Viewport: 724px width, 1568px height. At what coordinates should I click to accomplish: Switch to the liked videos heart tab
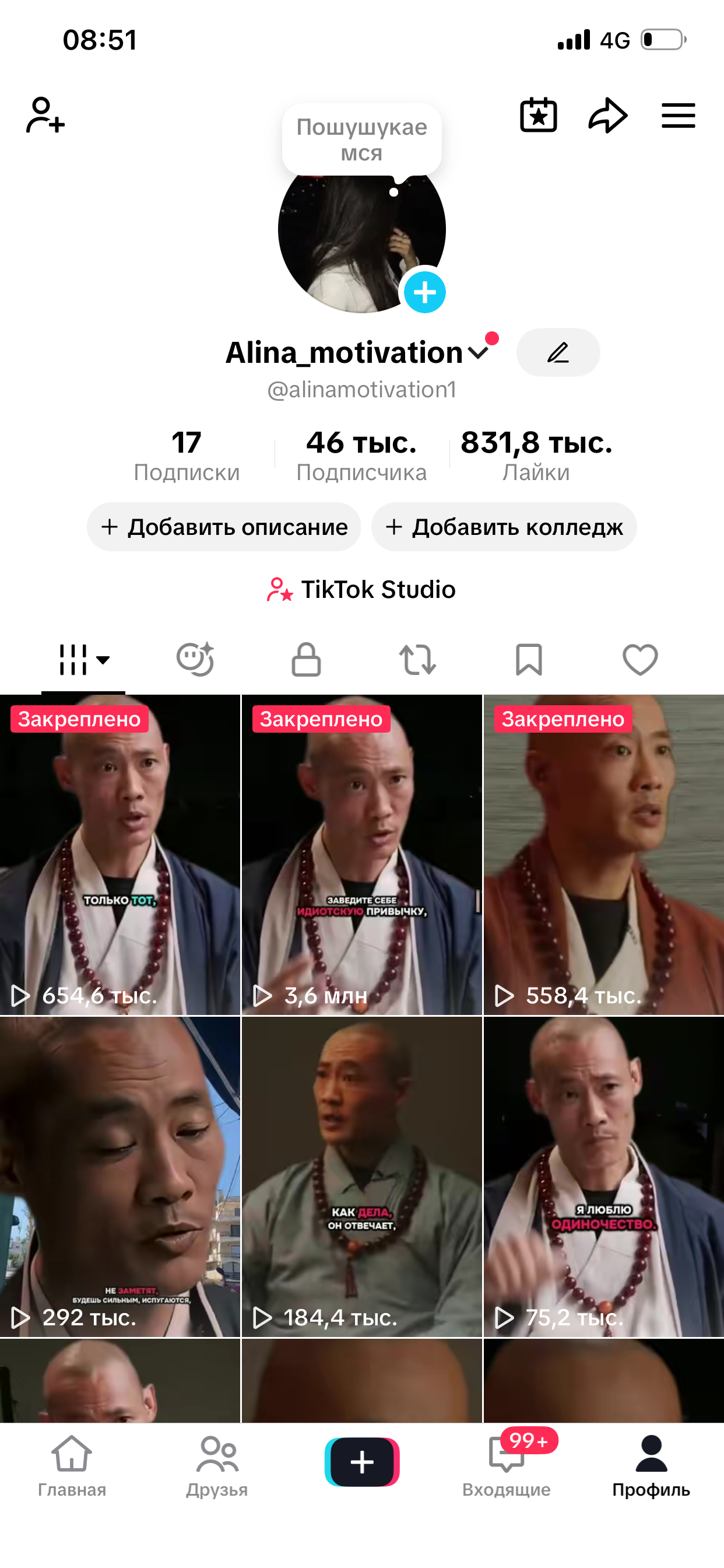click(x=640, y=659)
